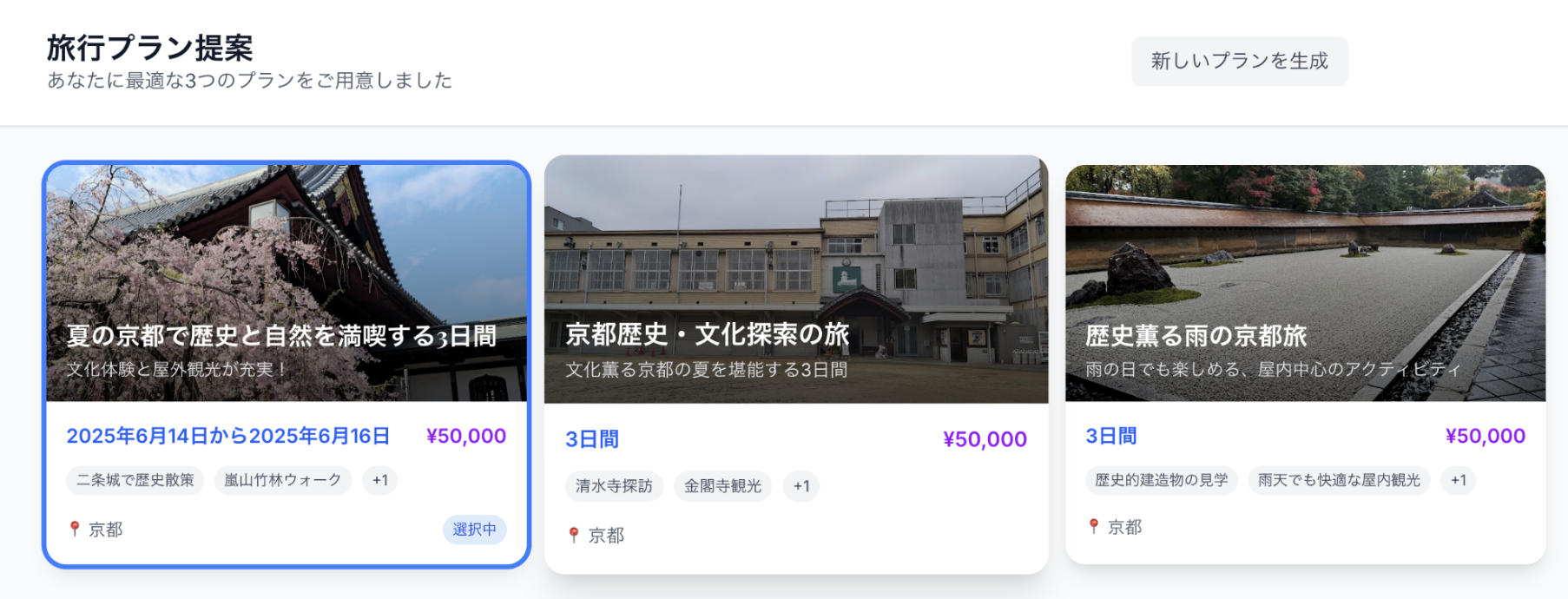Screen dimensions: 1568x599
Task: Tap the 歴史的建造物の見学 chip
Action: (1162, 480)
